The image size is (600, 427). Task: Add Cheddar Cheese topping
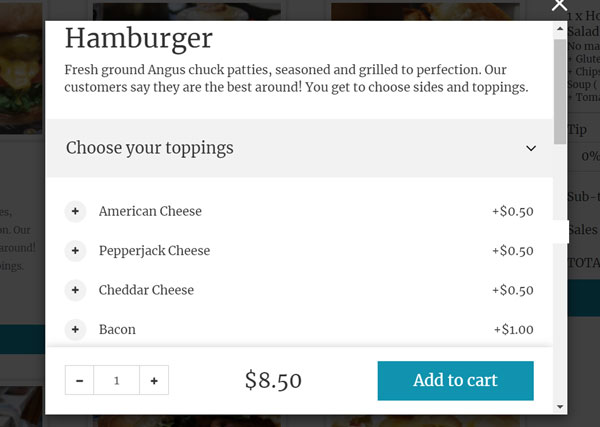[75, 290]
